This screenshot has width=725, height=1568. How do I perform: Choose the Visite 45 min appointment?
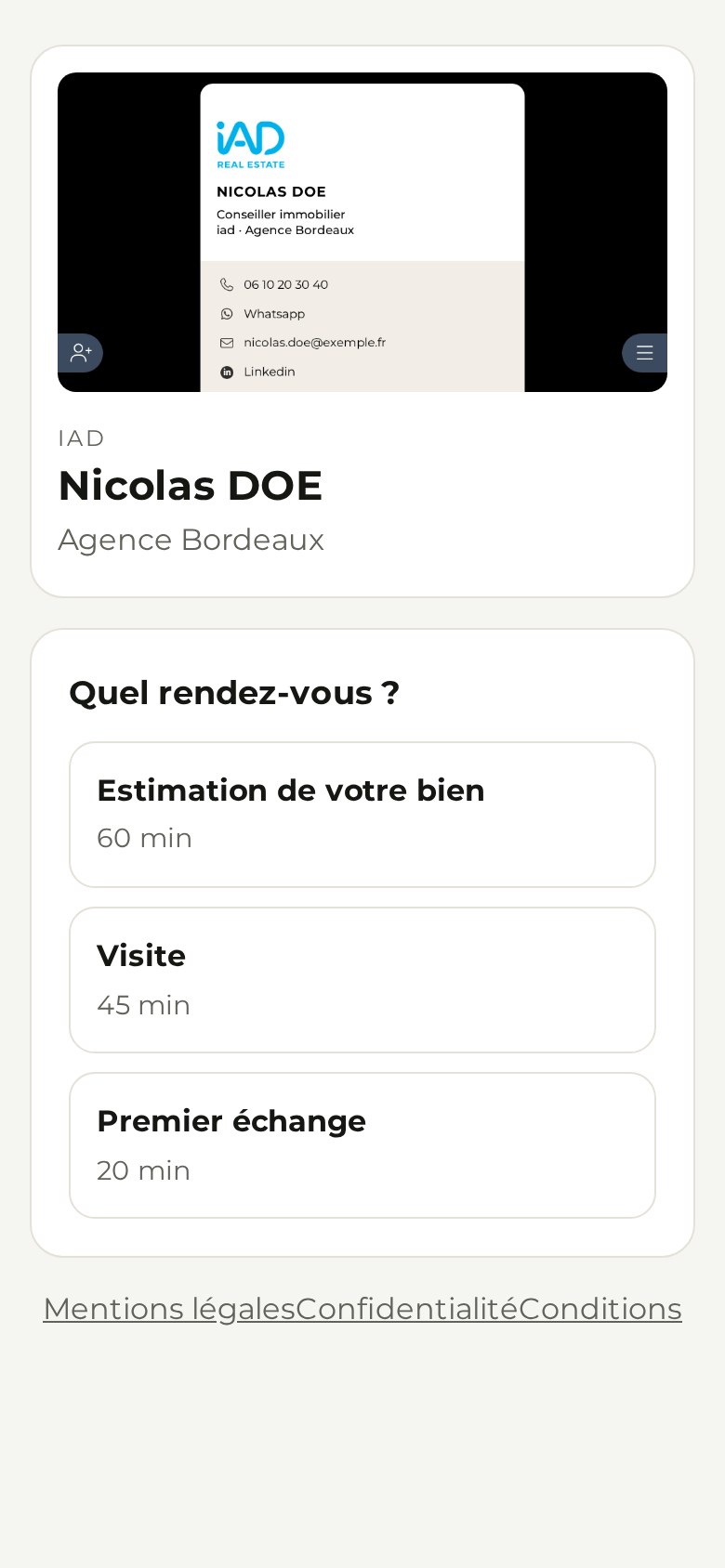coord(362,980)
